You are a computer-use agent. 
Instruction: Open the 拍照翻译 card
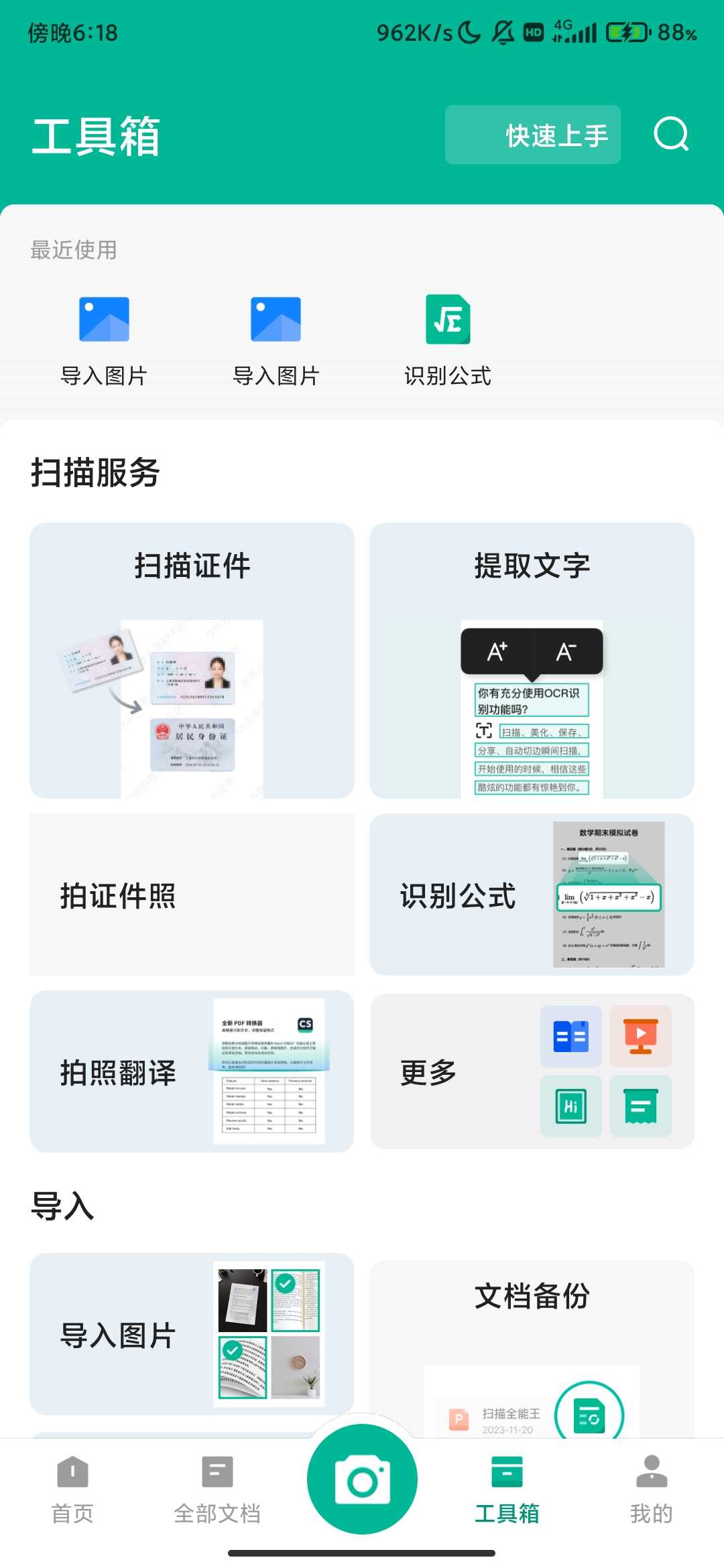192,1071
